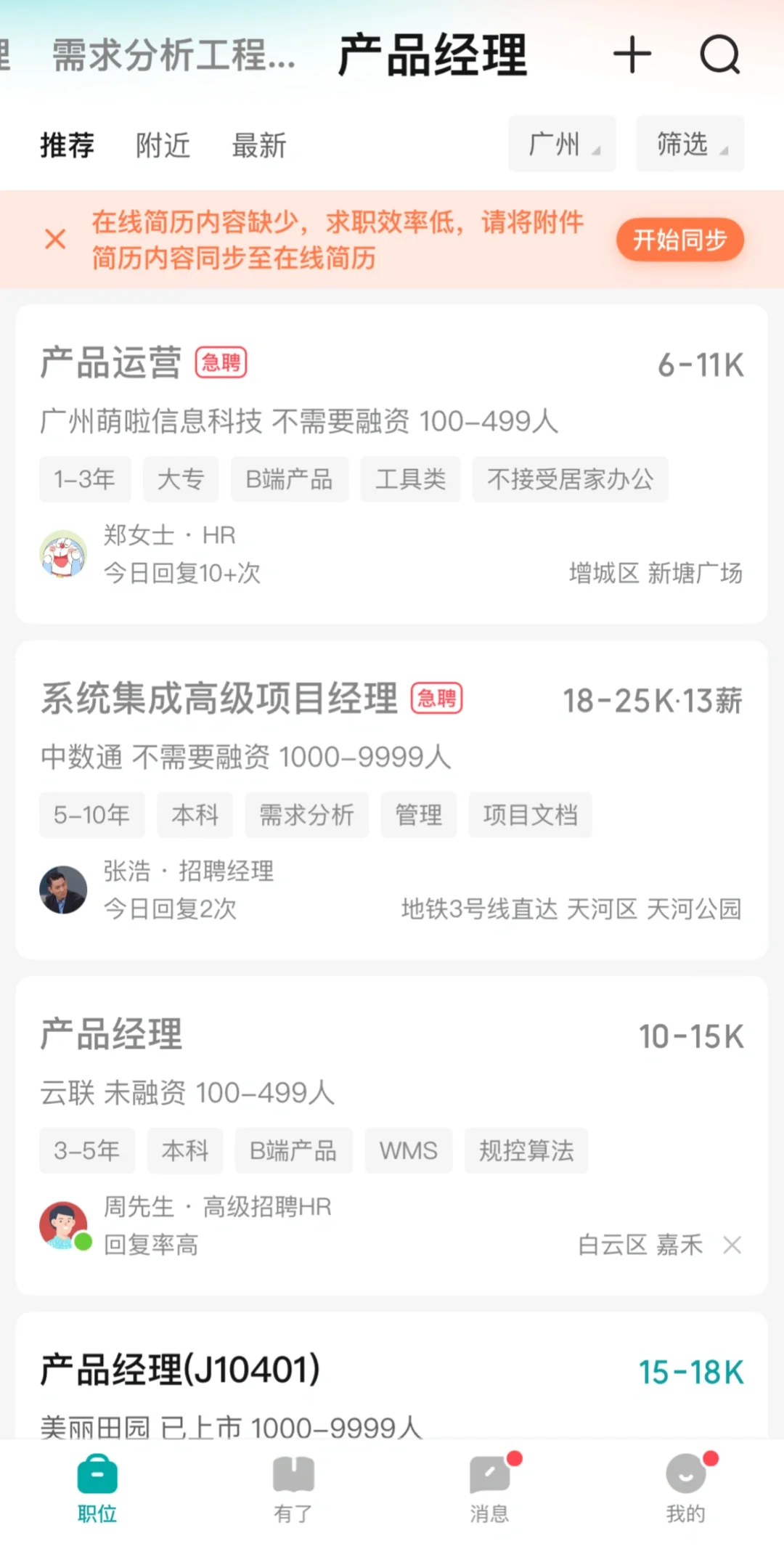Switch to the 最新 tab

pos(259,145)
